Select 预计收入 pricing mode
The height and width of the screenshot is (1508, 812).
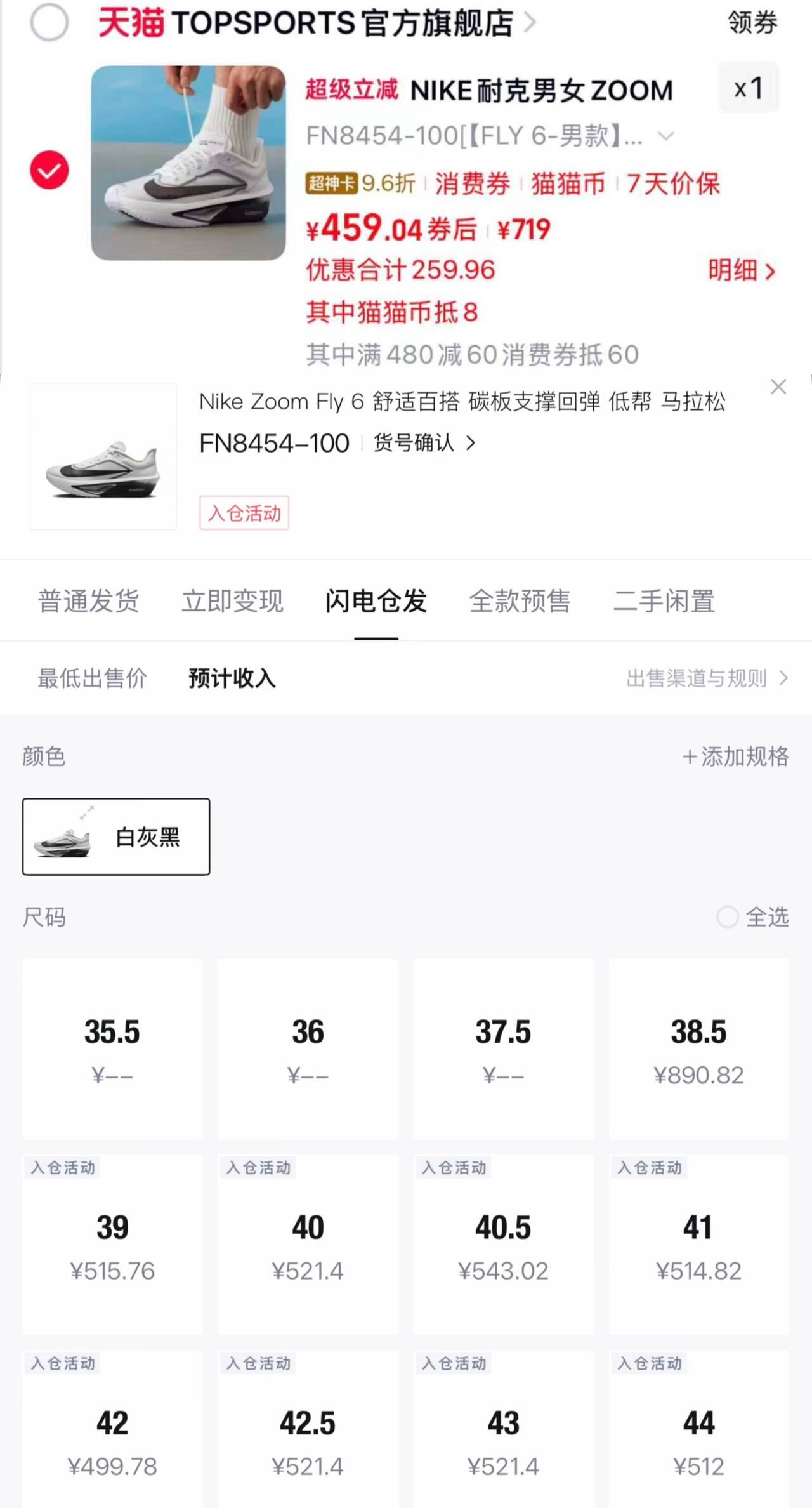[x=231, y=678]
